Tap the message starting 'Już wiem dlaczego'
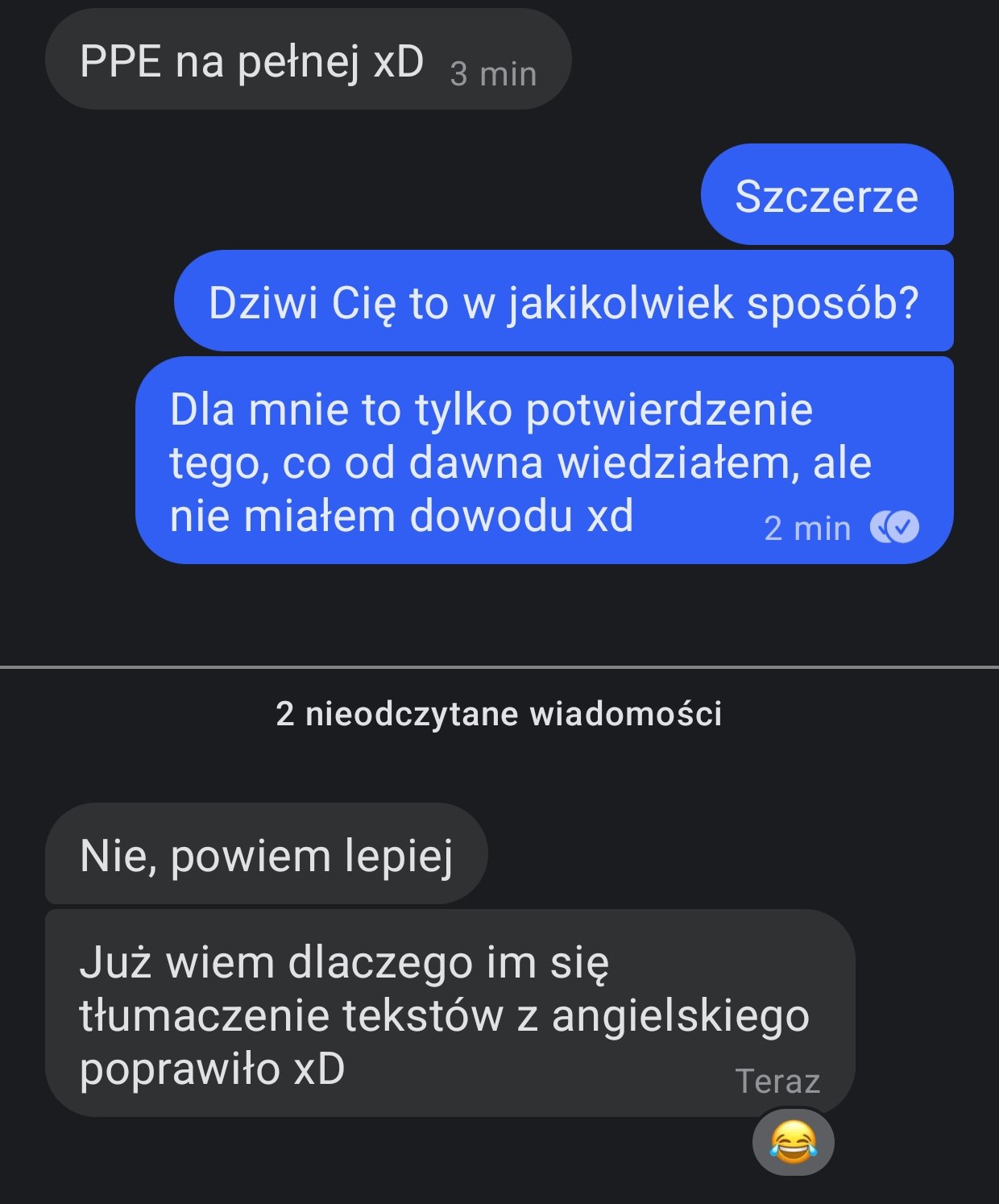The height and width of the screenshot is (1204, 999). click(x=448, y=1014)
